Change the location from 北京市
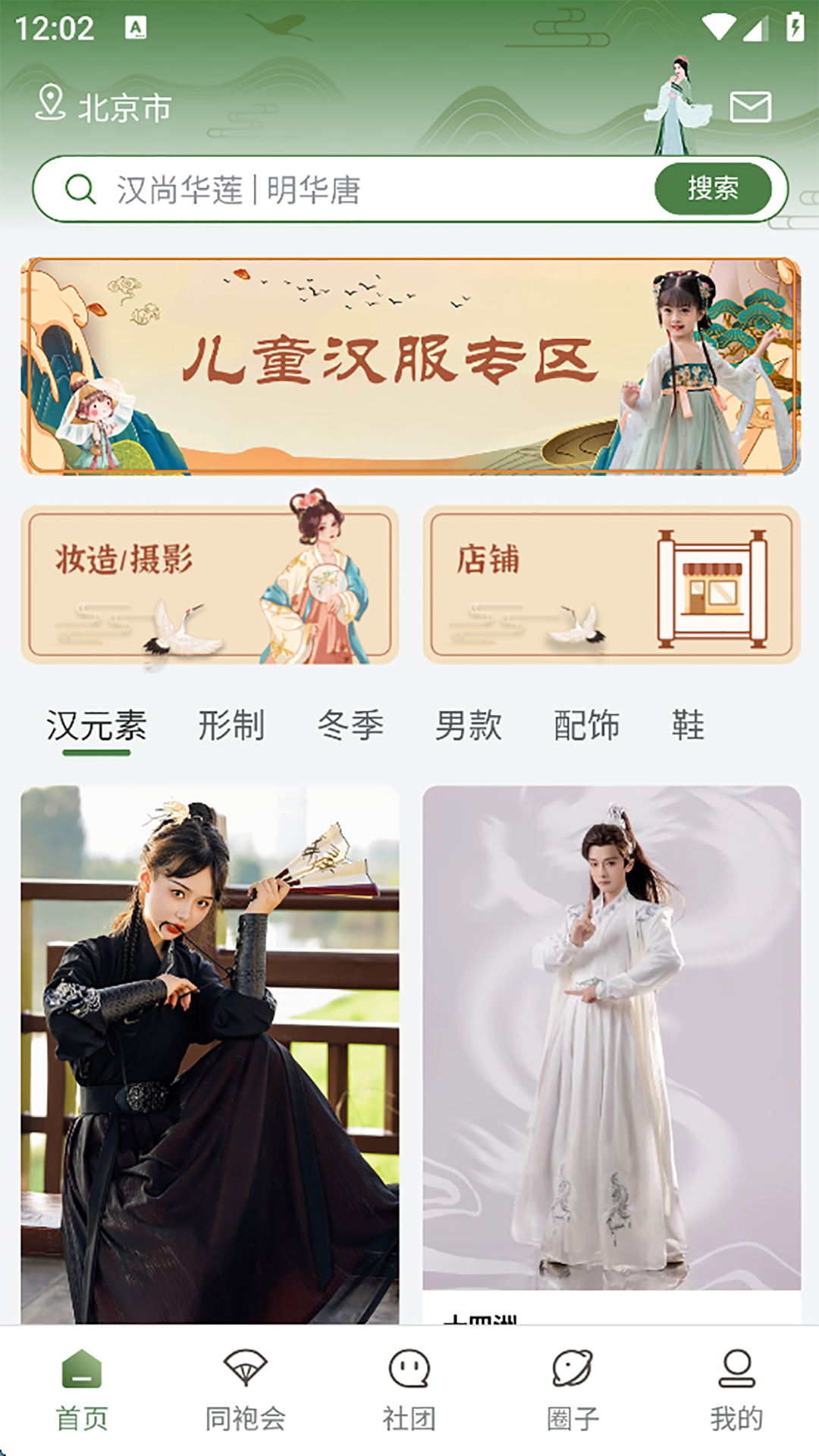This screenshot has width=819, height=1456. pyautogui.click(x=105, y=106)
